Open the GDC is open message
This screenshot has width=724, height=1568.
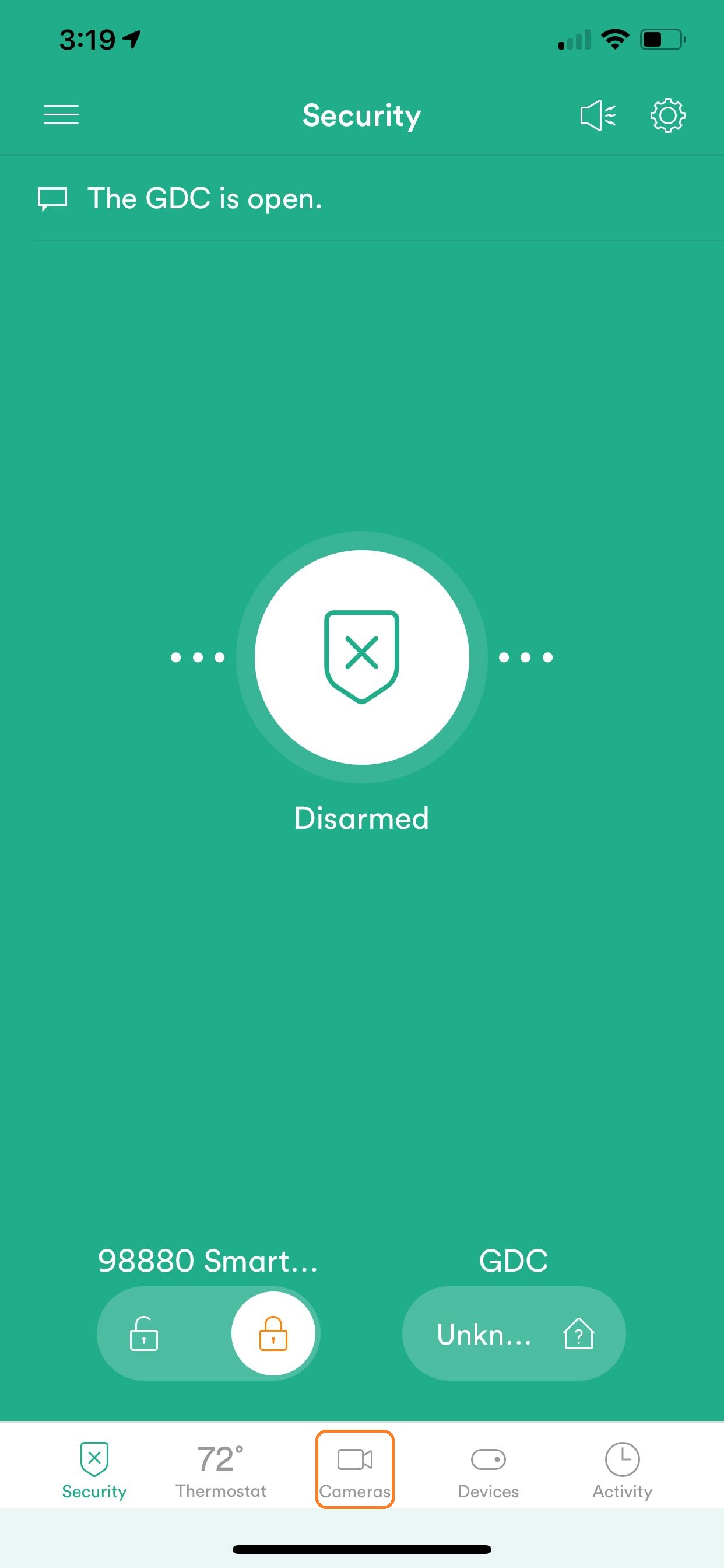coord(205,198)
